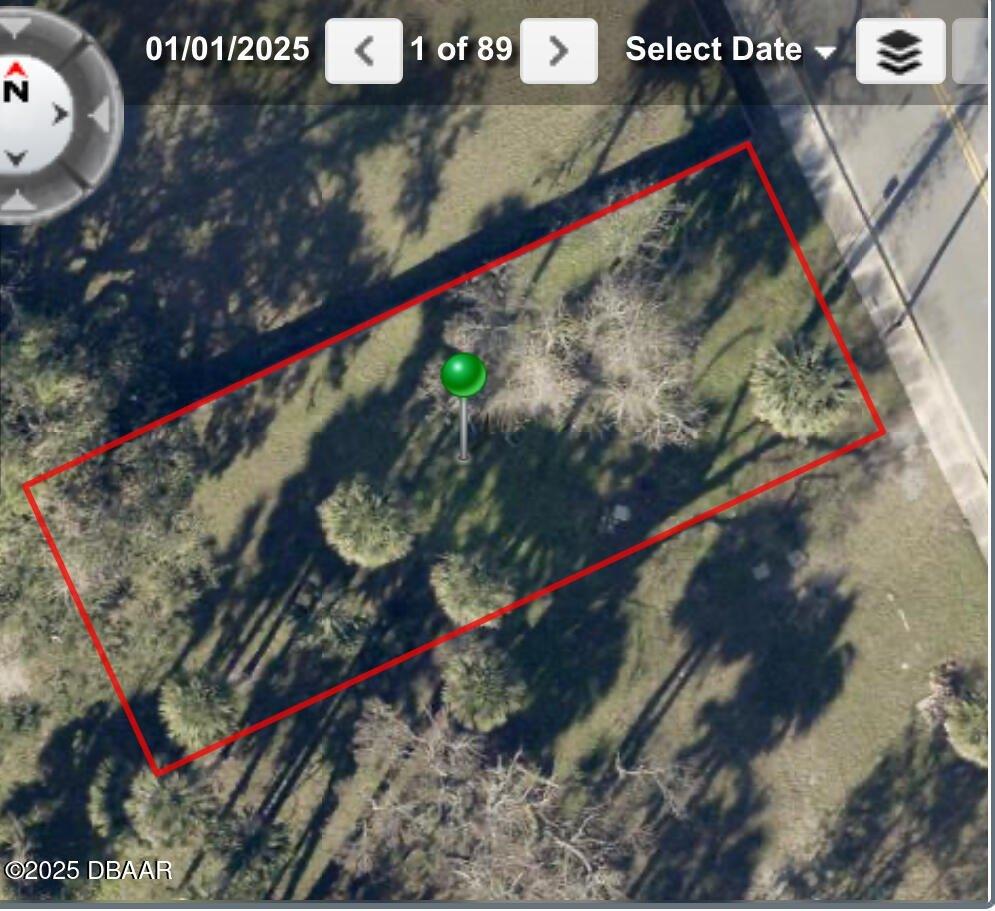Open the Select Date dropdown
This screenshot has width=995, height=911.
pos(729,50)
